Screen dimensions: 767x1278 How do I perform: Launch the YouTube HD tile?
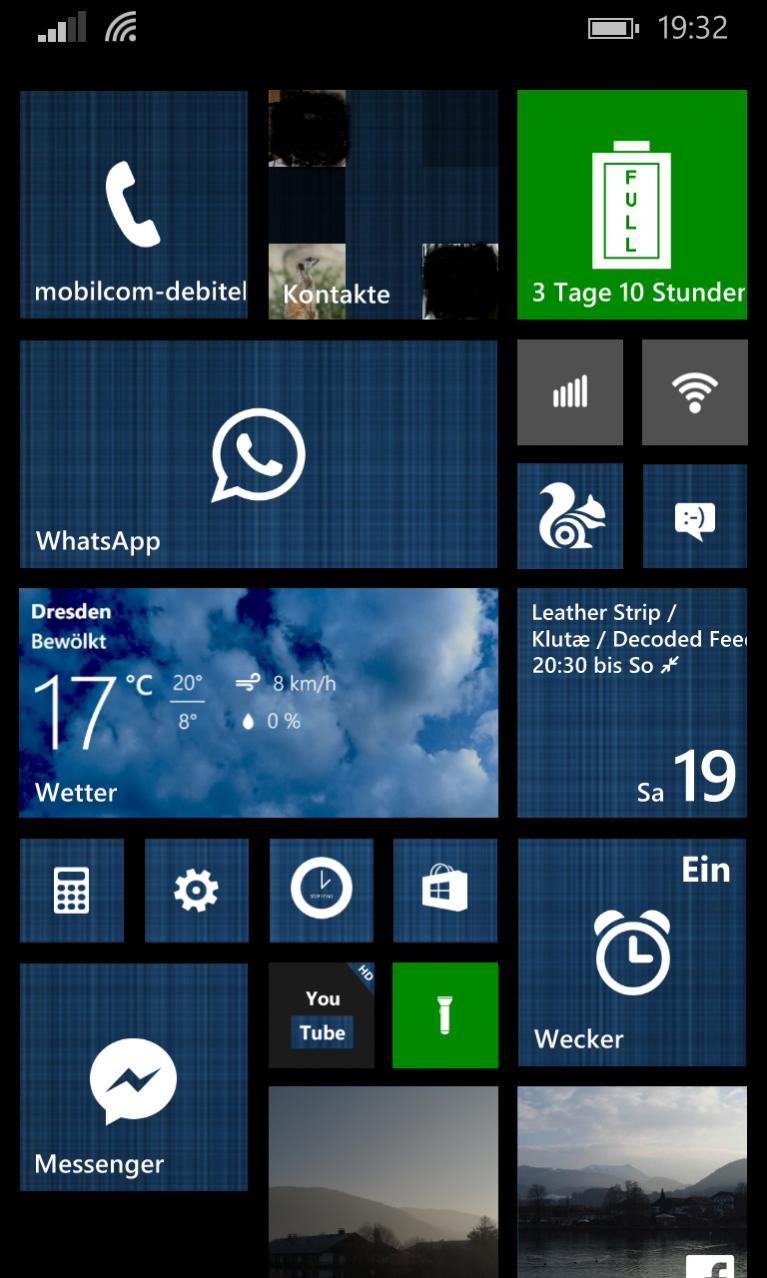pos(320,1015)
